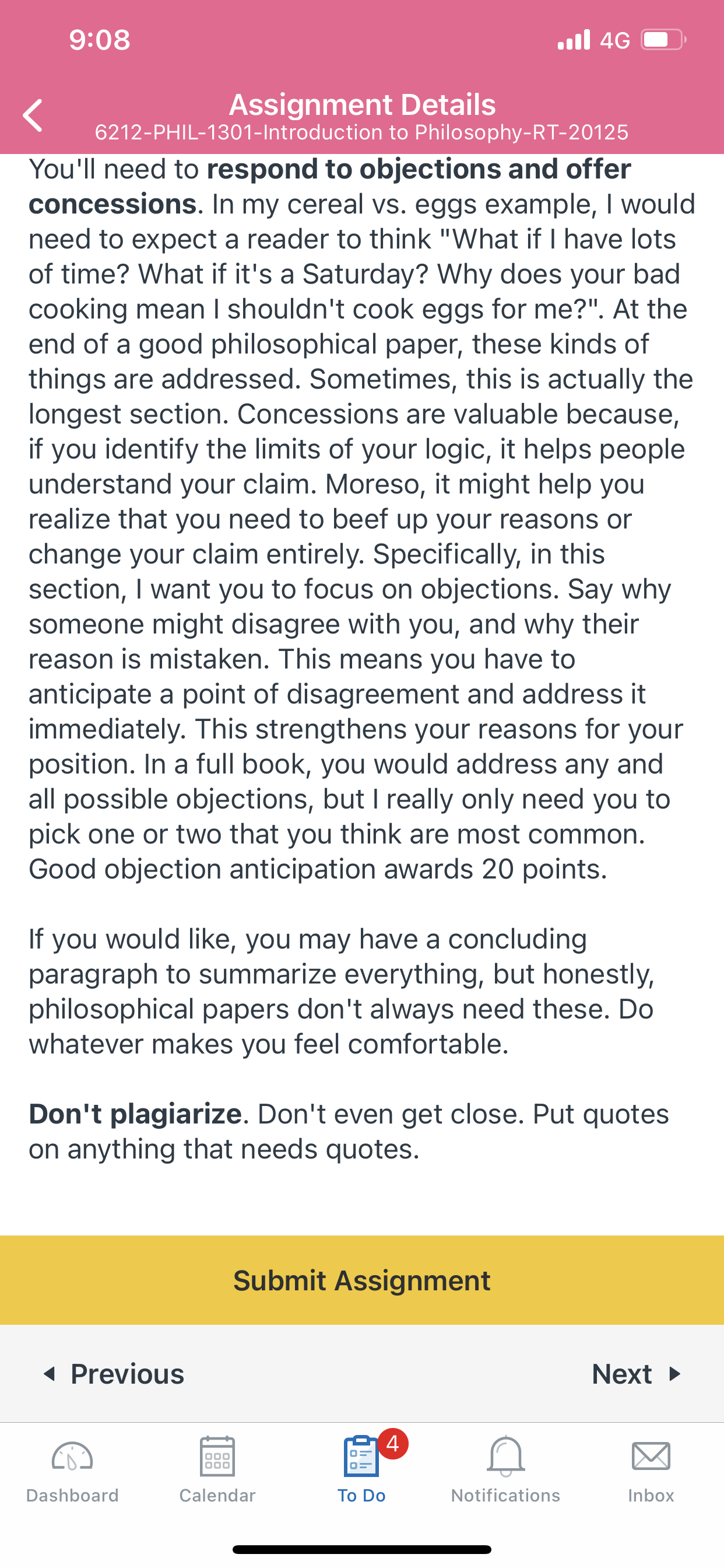Tap the Submit Assignment button
Viewport: 724px width, 1568px height.
[362, 1280]
